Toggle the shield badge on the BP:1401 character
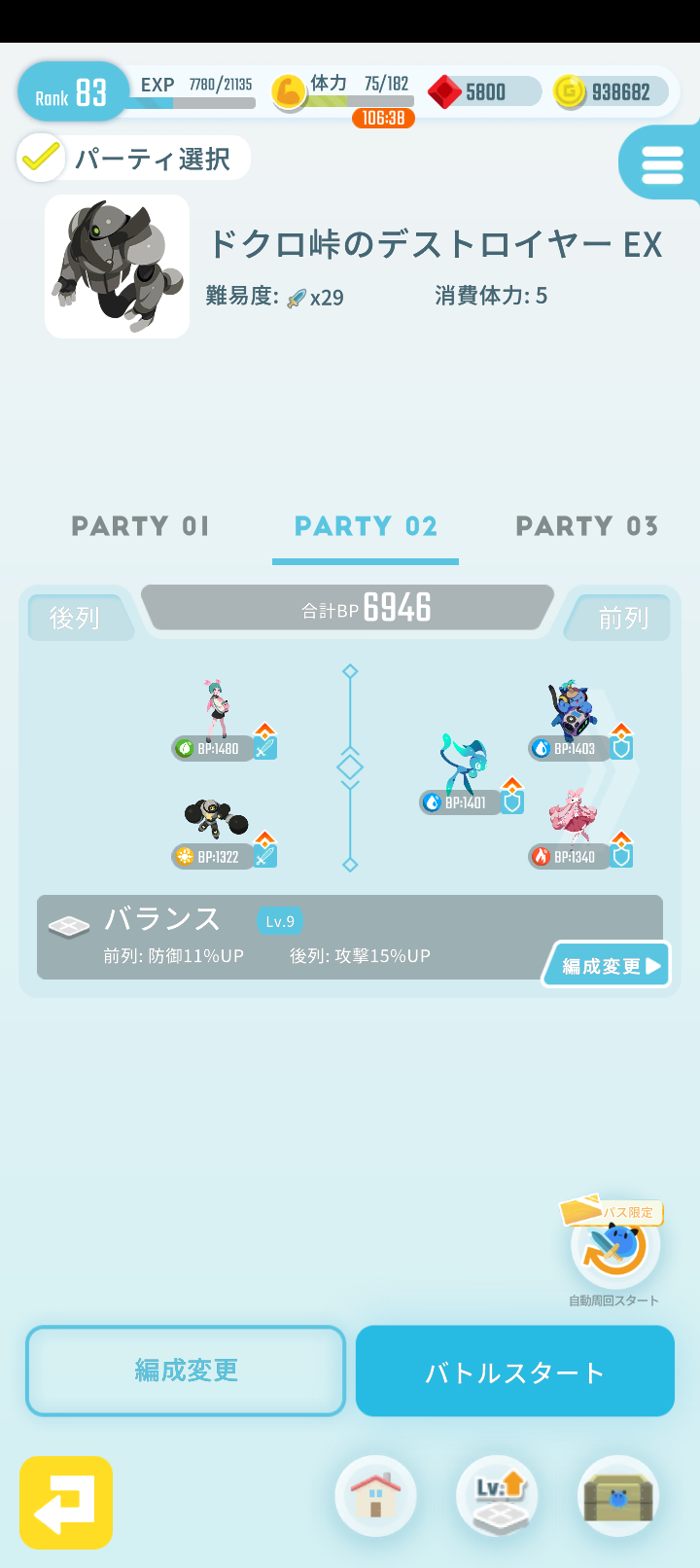Image resolution: width=700 pixels, height=1568 pixels. (512, 801)
